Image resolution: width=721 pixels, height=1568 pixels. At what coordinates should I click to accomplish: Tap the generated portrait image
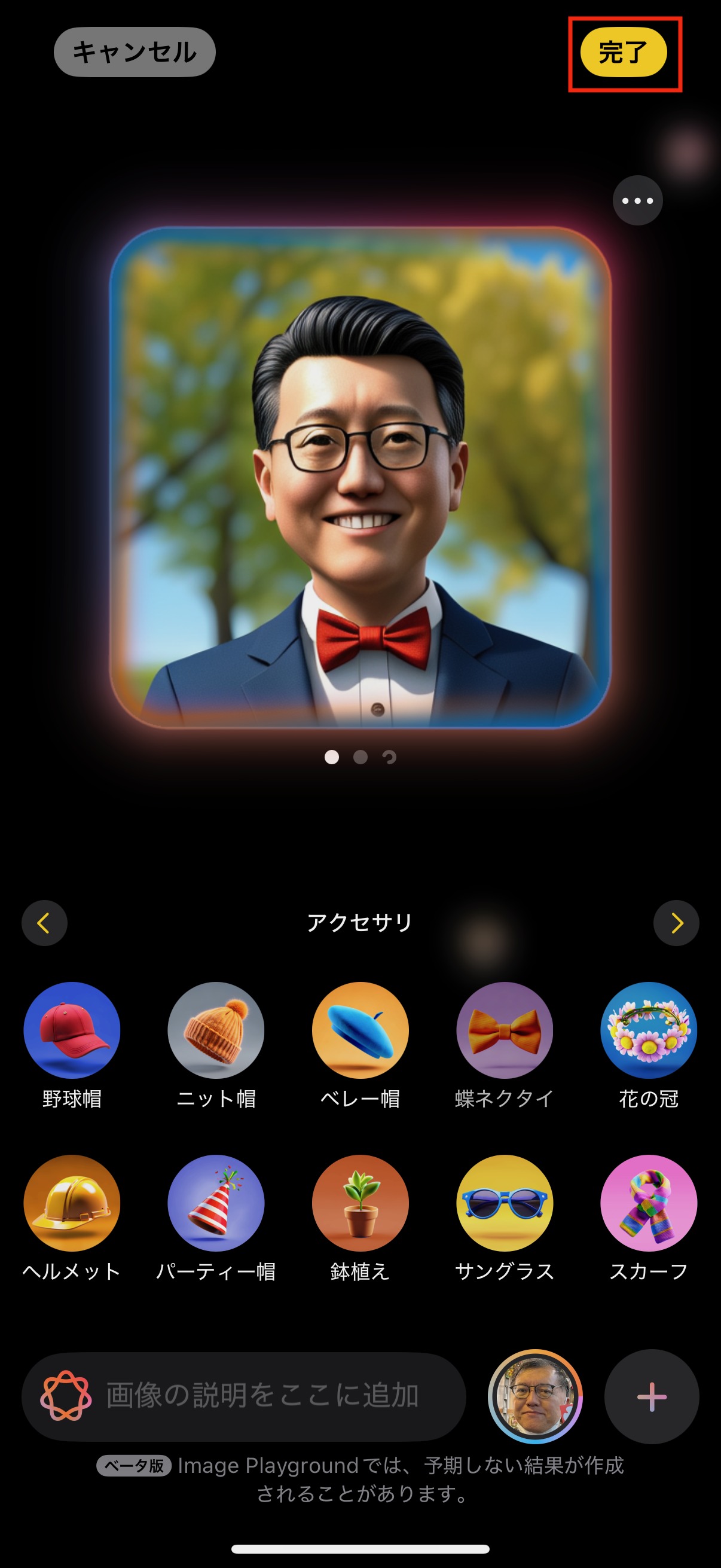coord(360,477)
